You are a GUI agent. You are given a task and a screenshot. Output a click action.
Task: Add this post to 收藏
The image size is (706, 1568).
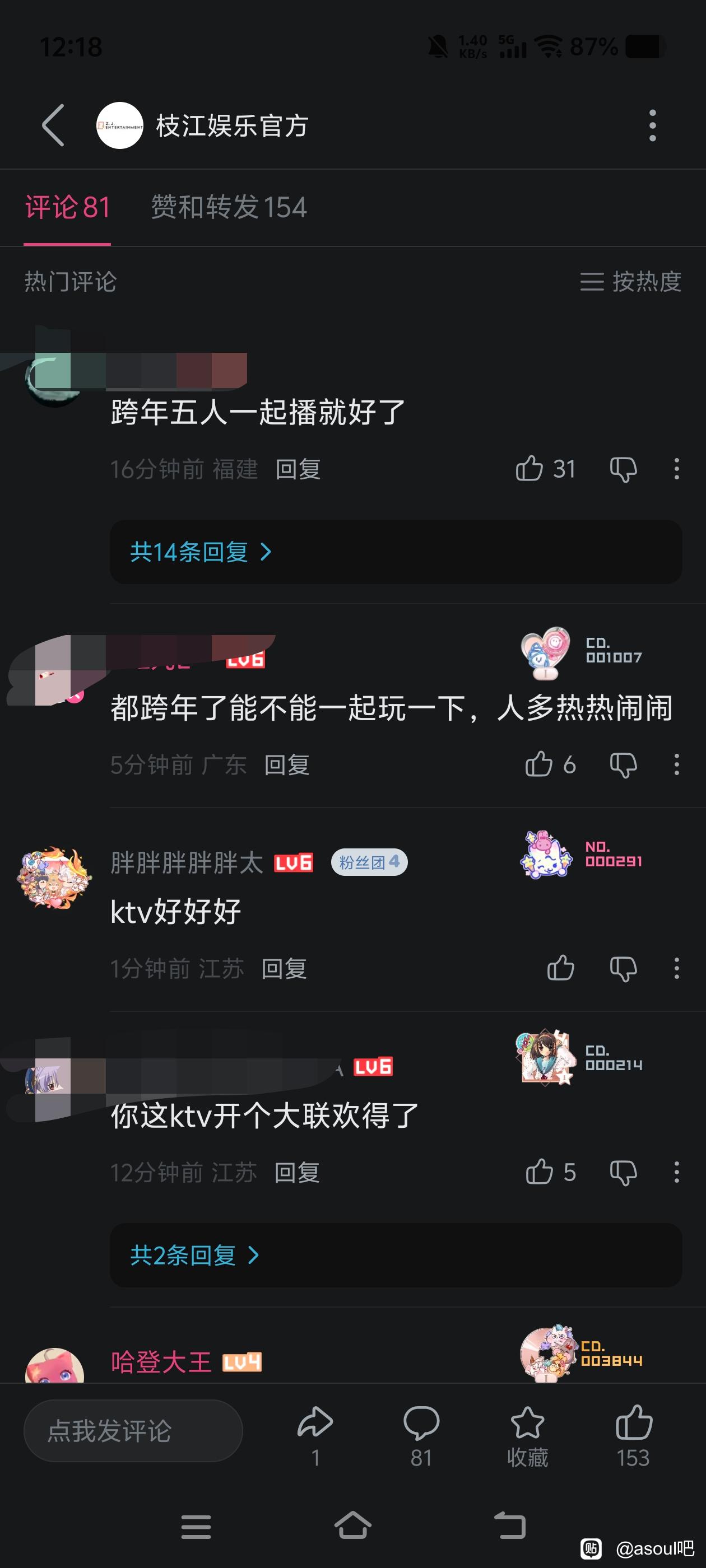[527, 1434]
